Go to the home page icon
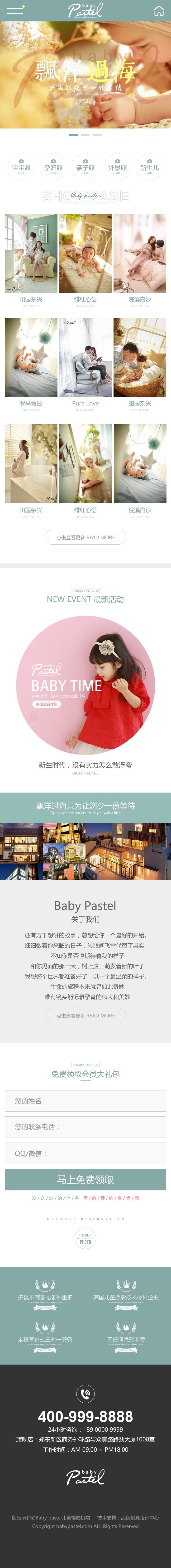 158,10
